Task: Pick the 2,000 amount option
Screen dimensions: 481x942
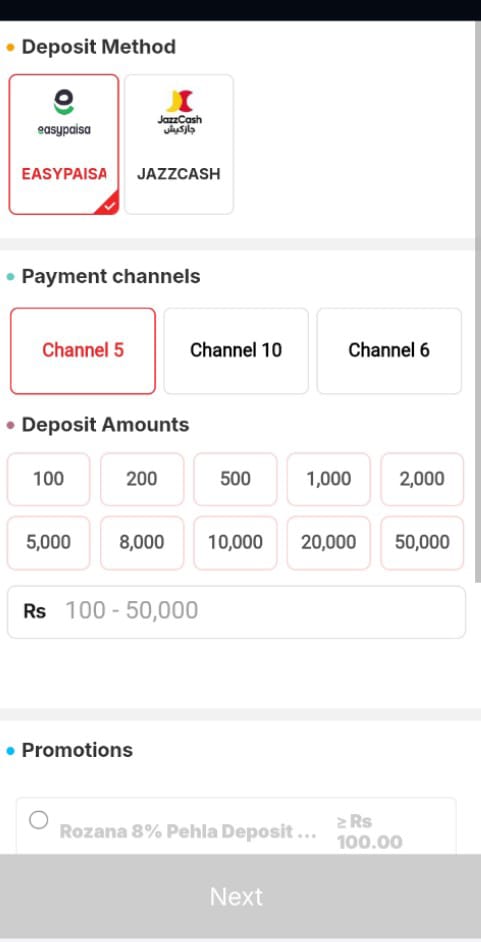Action: coord(422,479)
